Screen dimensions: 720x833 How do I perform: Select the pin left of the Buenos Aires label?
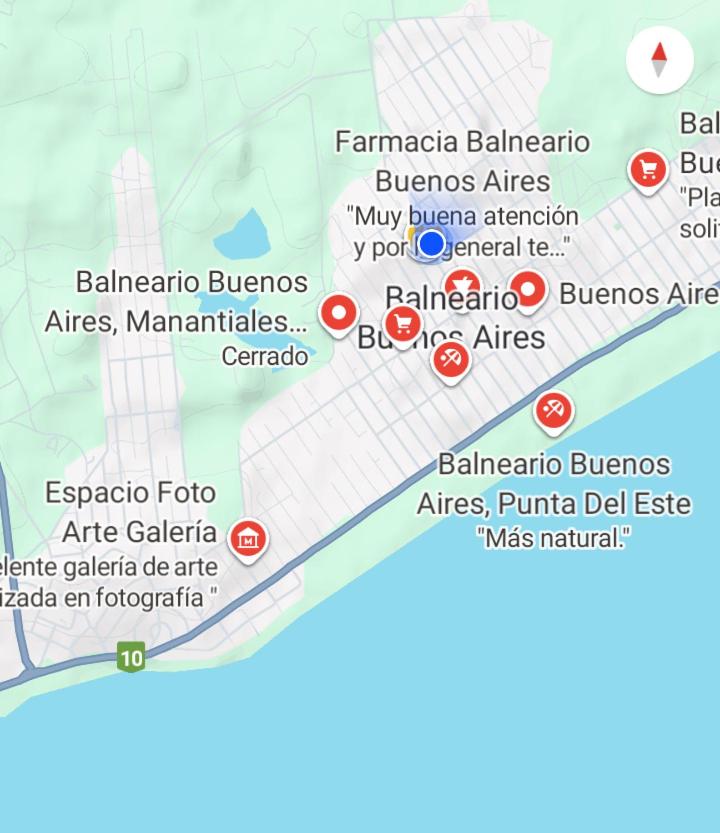coord(527,289)
